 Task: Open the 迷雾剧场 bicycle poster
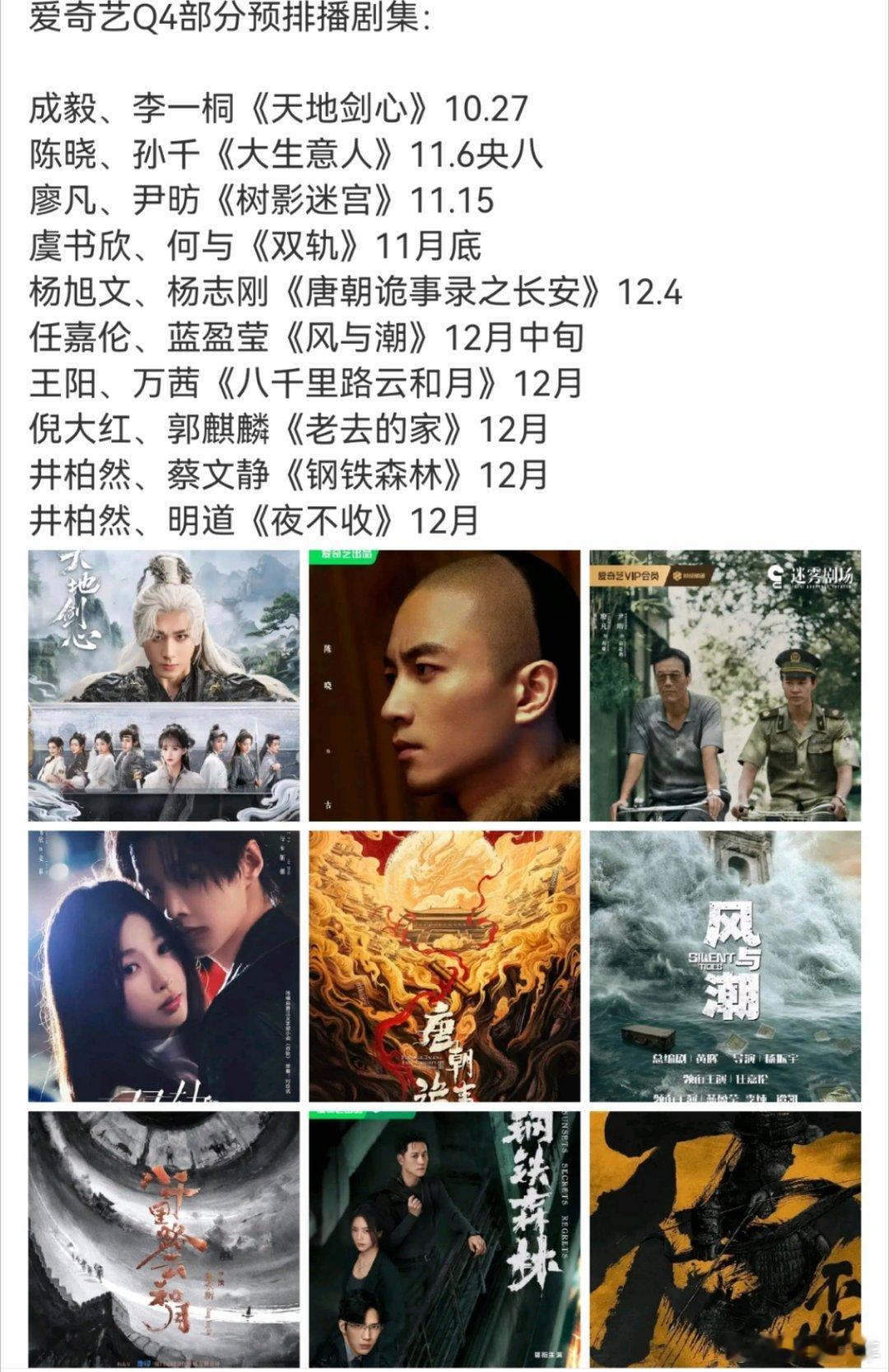[x=725, y=685]
